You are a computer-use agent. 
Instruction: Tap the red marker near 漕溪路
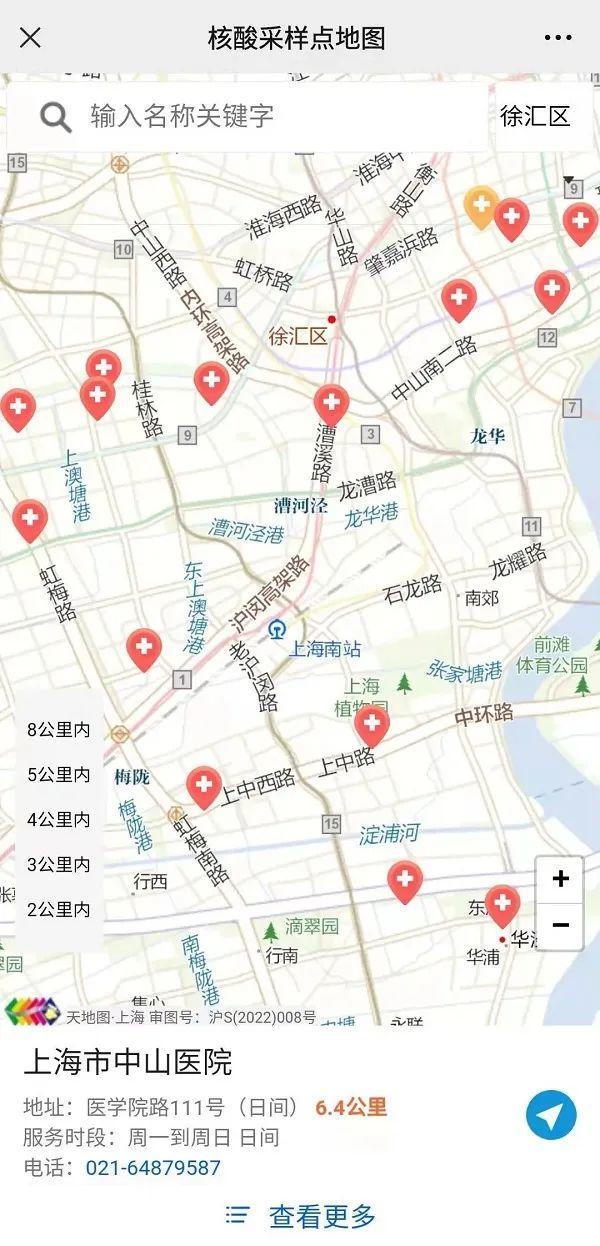(x=331, y=405)
